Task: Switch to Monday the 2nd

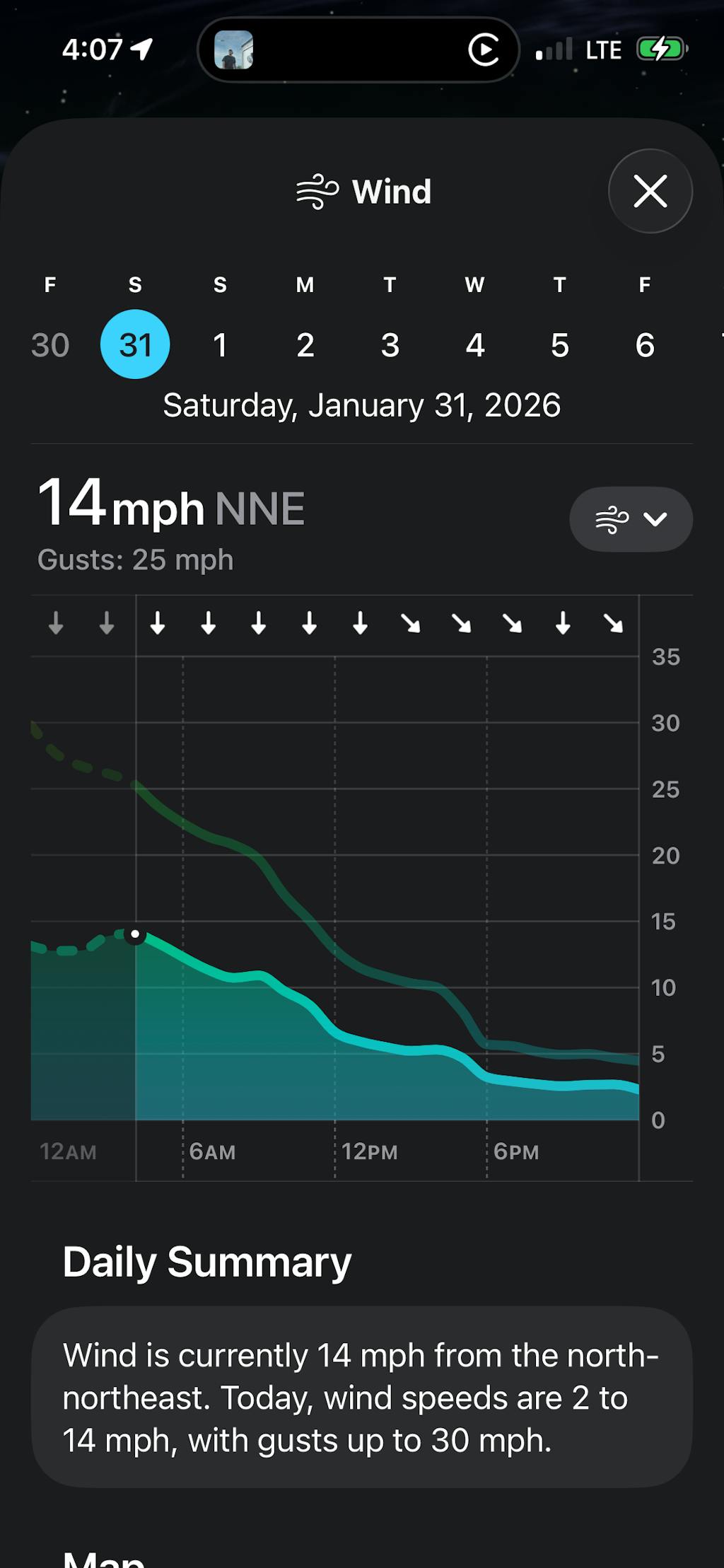Action: coord(305,344)
